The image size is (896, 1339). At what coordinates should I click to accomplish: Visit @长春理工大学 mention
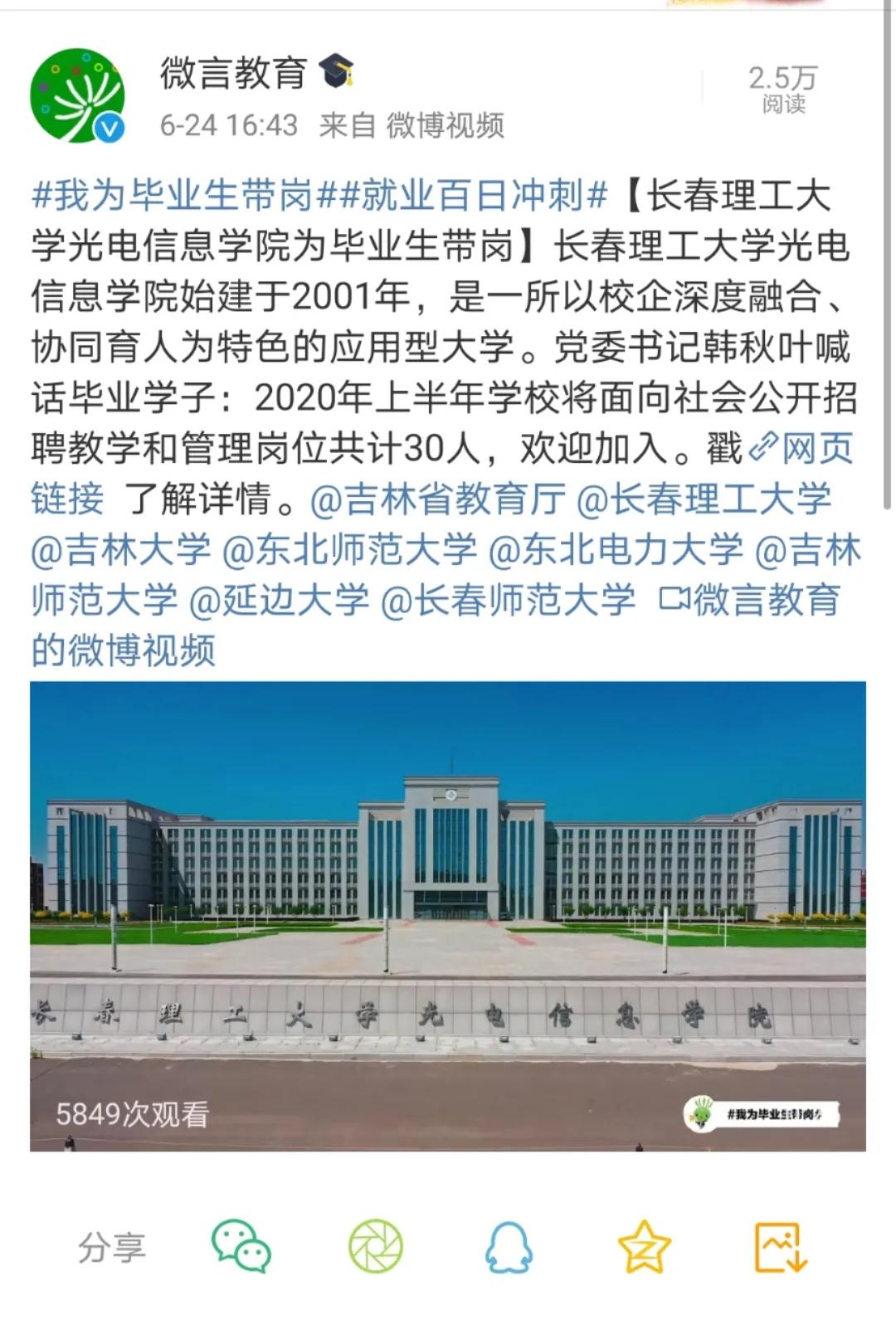(x=704, y=499)
